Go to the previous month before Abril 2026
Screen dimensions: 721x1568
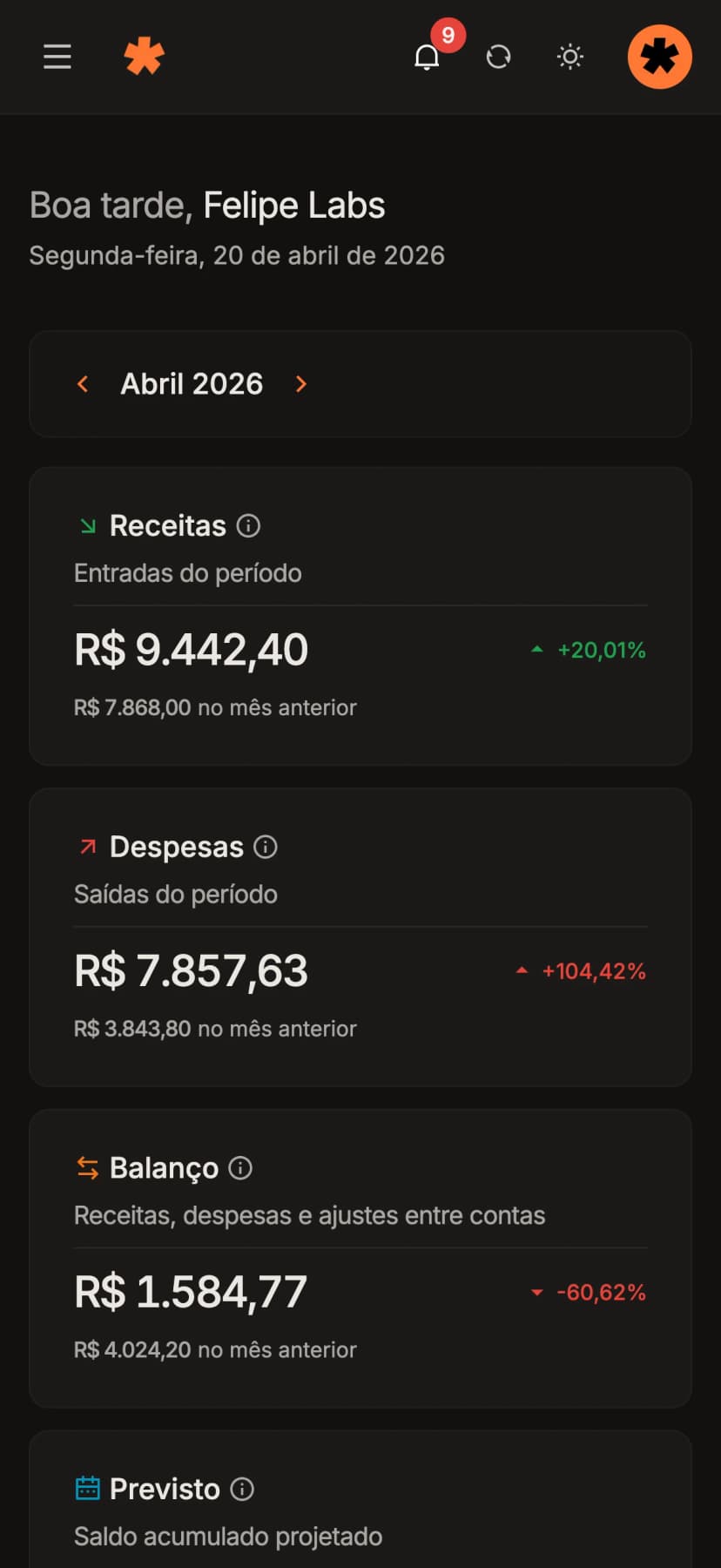[x=83, y=384]
